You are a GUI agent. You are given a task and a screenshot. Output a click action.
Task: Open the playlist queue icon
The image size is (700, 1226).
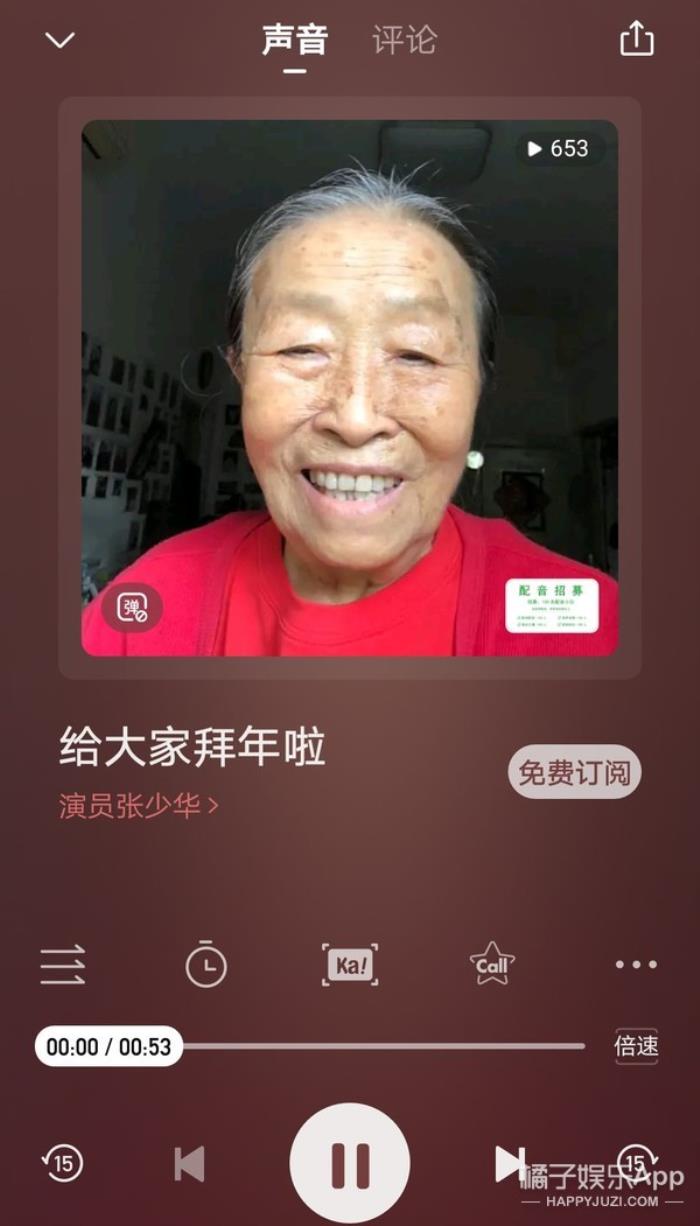click(x=62, y=965)
